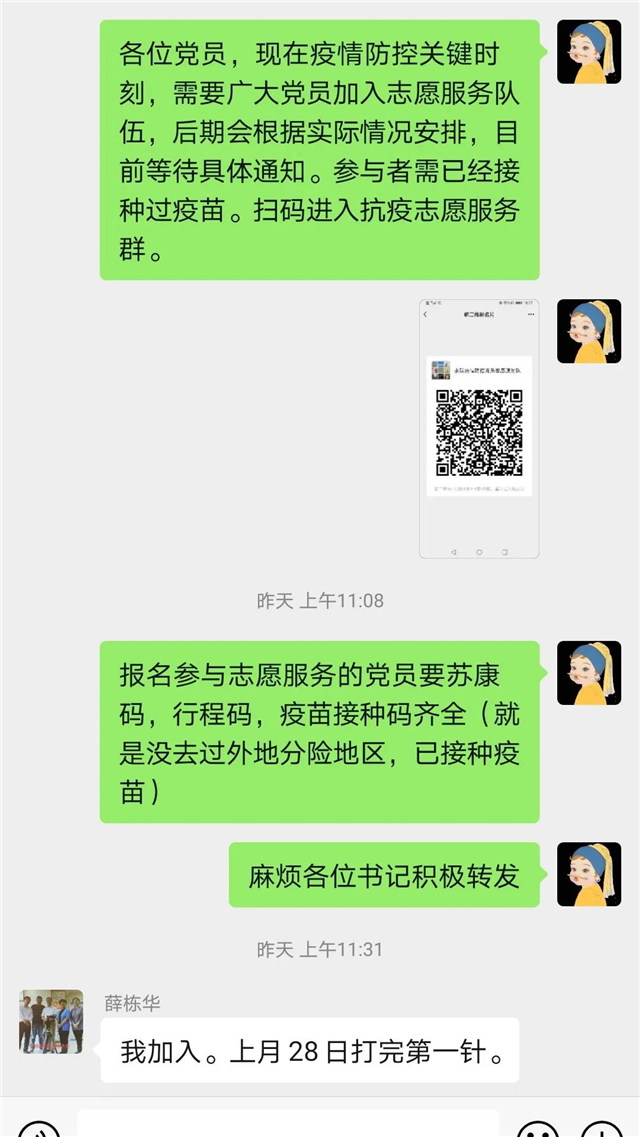
Task: Tap the sender avatar beside the 各位党员 message
Action: pos(588,52)
